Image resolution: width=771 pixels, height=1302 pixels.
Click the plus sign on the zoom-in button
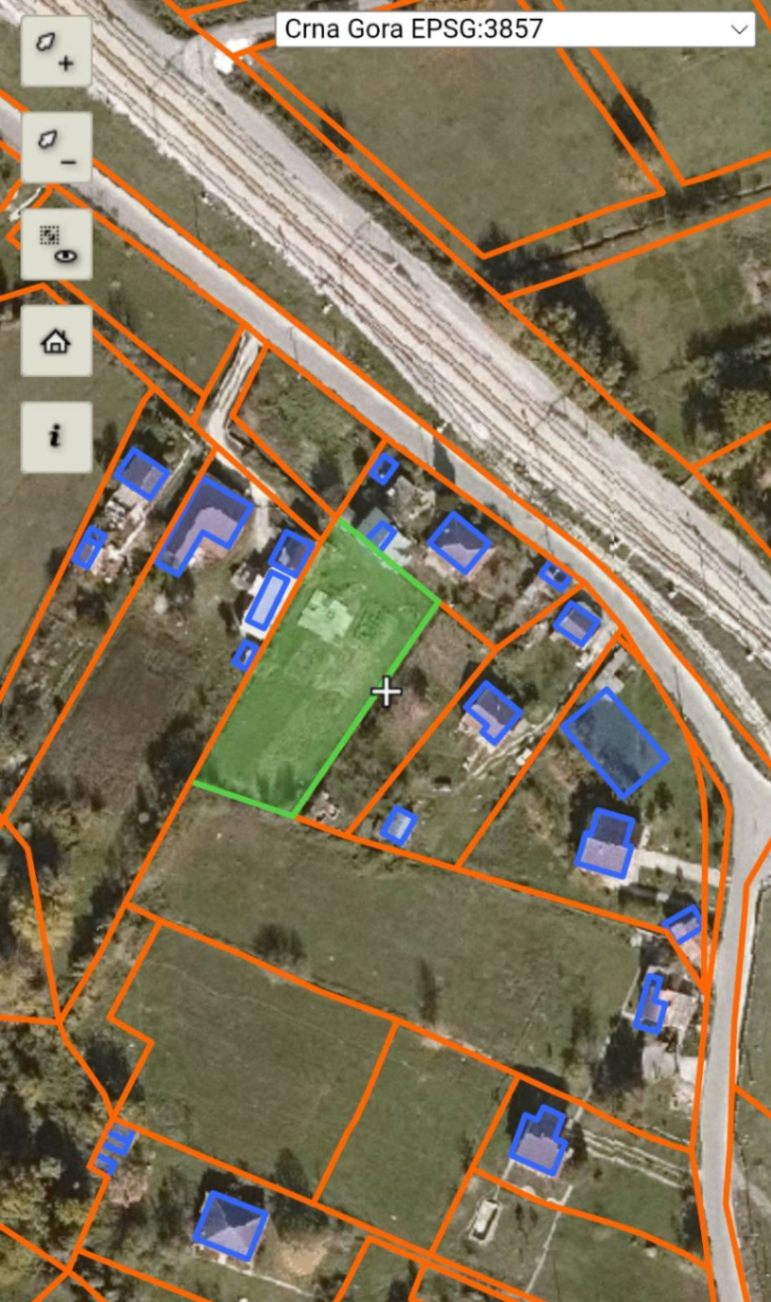(x=64, y=65)
